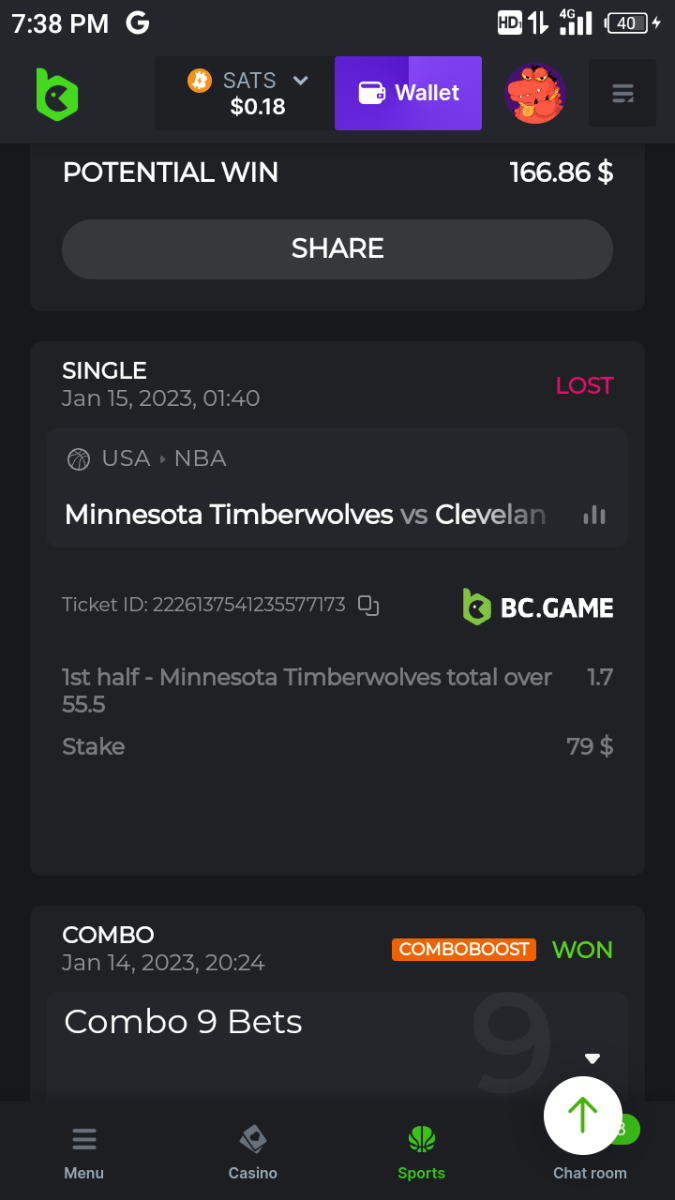Copy the ticket ID

(369, 605)
